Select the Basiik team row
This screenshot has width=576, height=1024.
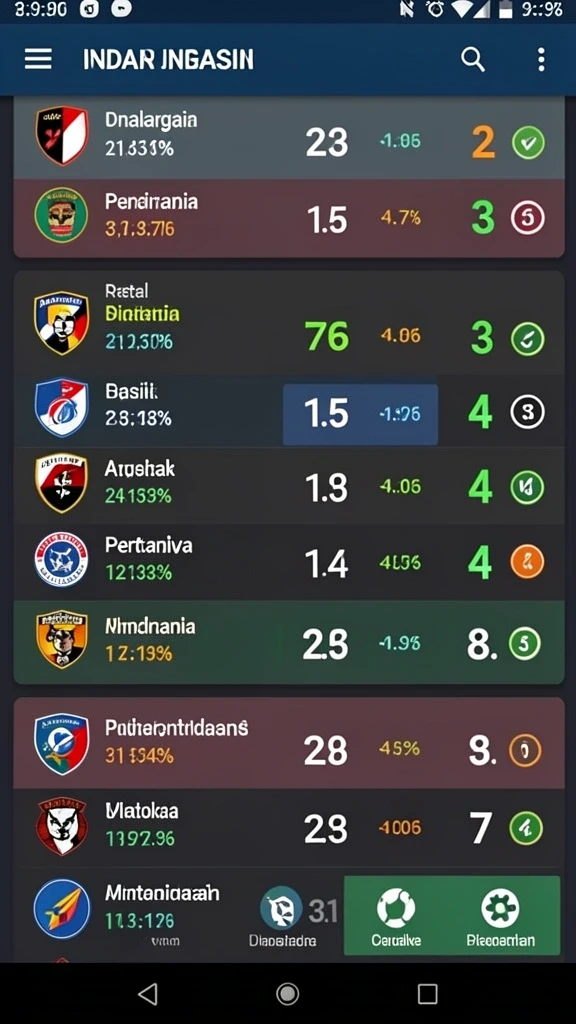tap(289, 411)
